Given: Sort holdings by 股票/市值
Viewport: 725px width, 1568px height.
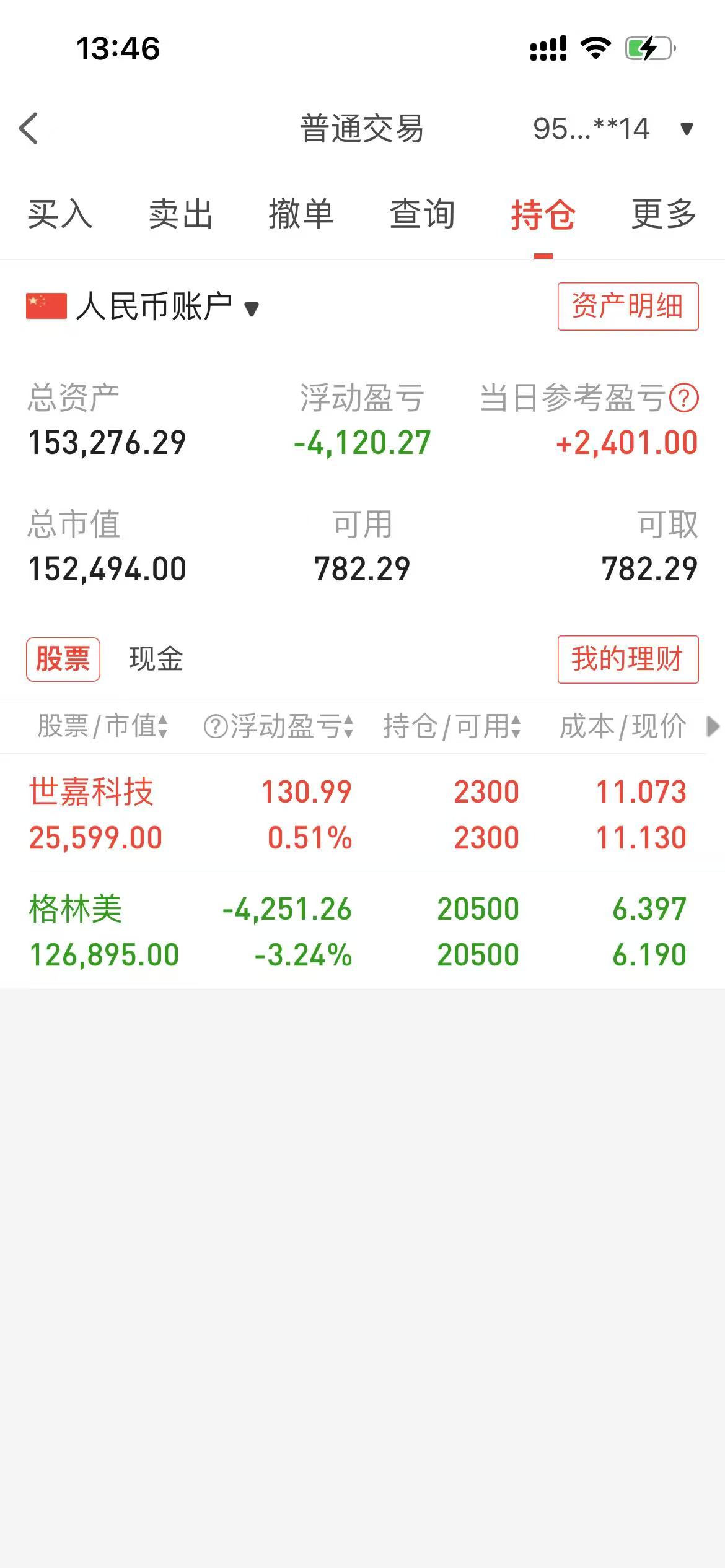Looking at the screenshot, I should pos(102,726).
